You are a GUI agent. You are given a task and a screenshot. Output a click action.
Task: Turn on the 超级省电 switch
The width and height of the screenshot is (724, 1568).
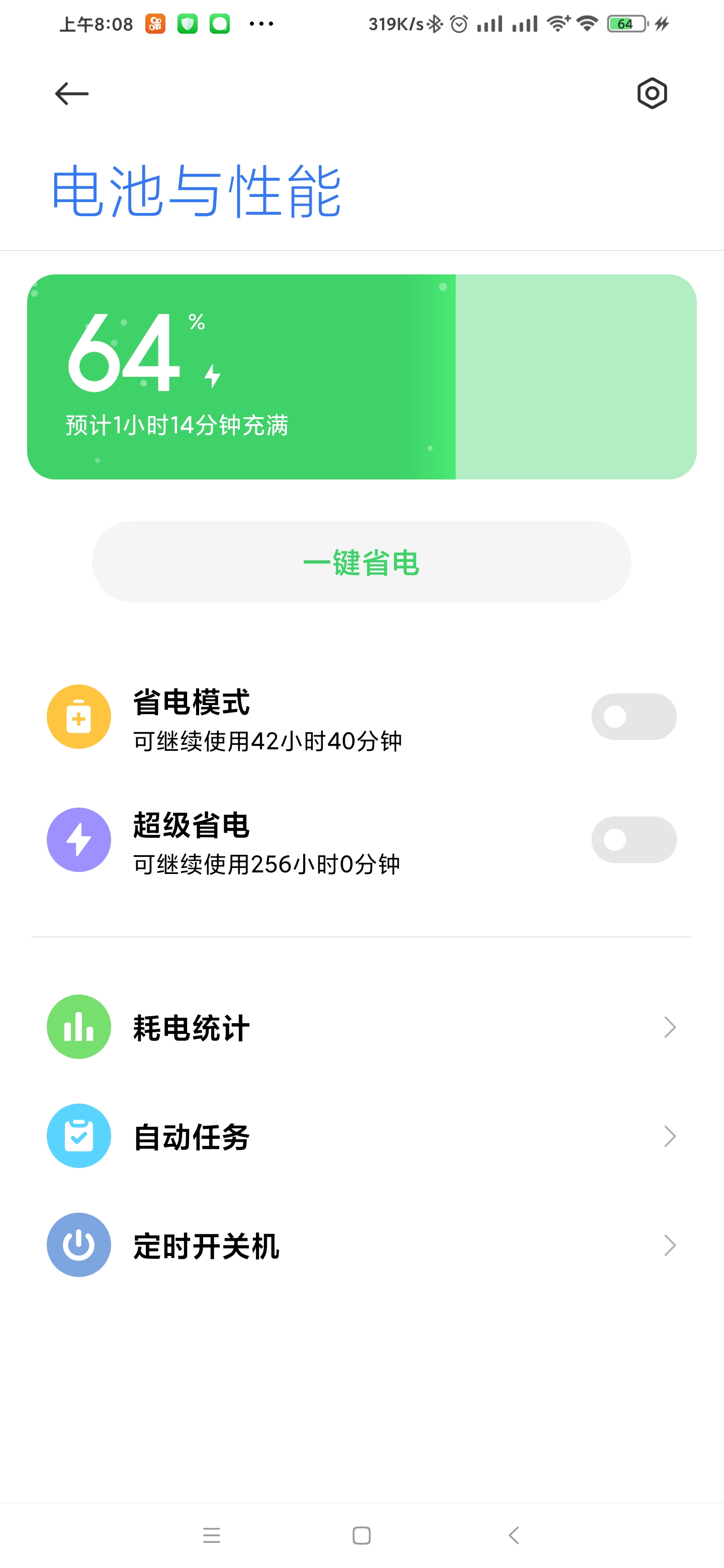[x=633, y=839]
